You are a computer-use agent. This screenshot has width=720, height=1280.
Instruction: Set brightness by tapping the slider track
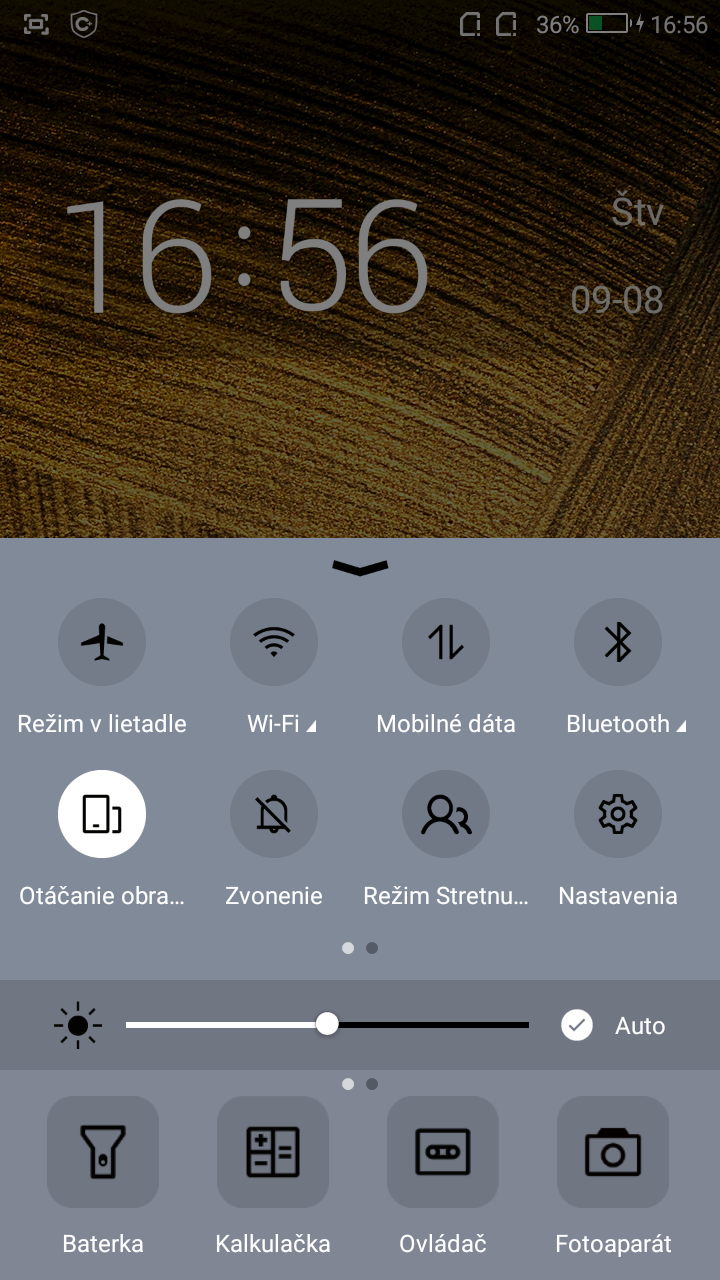click(327, 1024)
